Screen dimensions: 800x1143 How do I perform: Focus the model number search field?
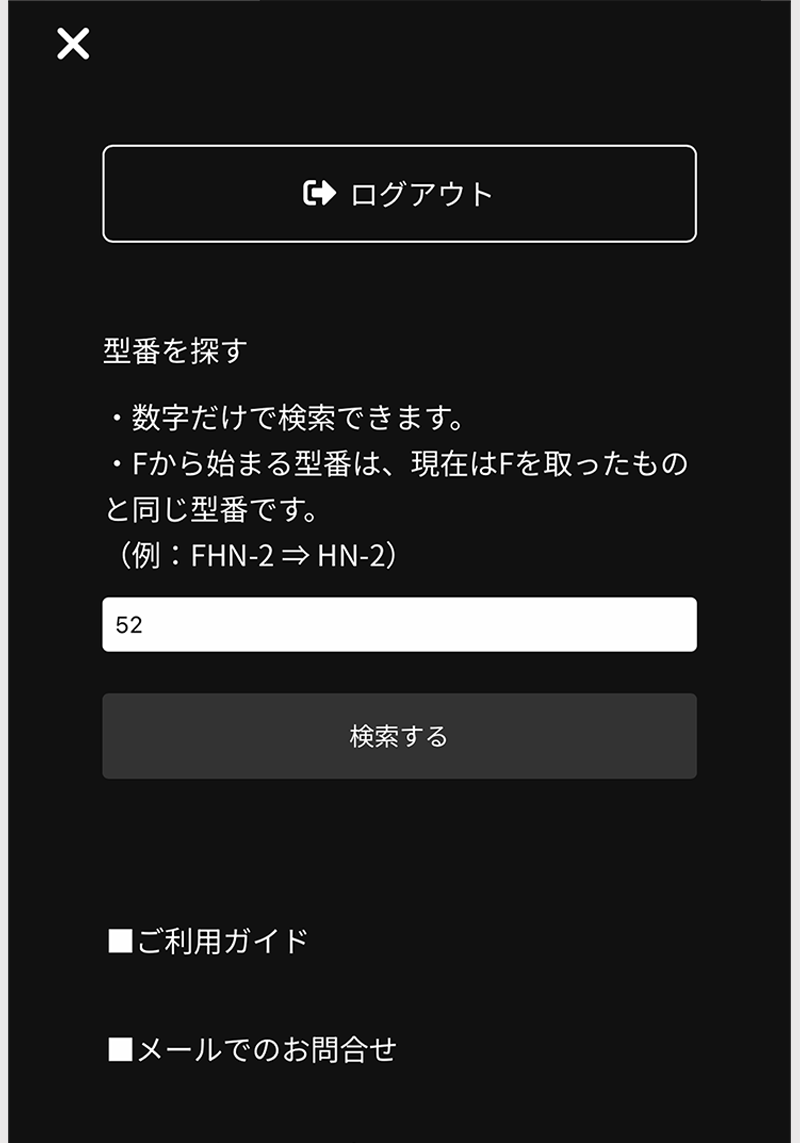(400, 625)
